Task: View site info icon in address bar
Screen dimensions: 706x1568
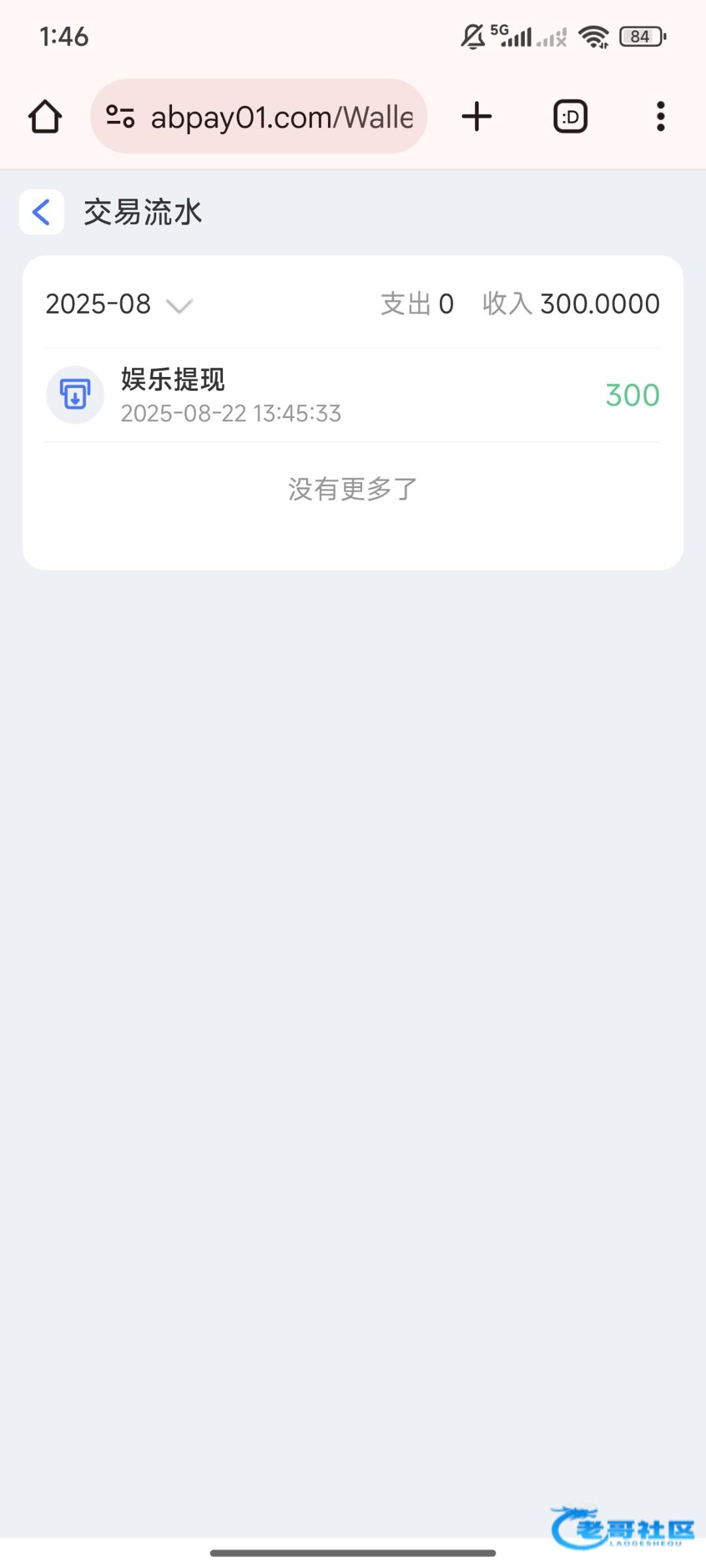Action: 120,117
